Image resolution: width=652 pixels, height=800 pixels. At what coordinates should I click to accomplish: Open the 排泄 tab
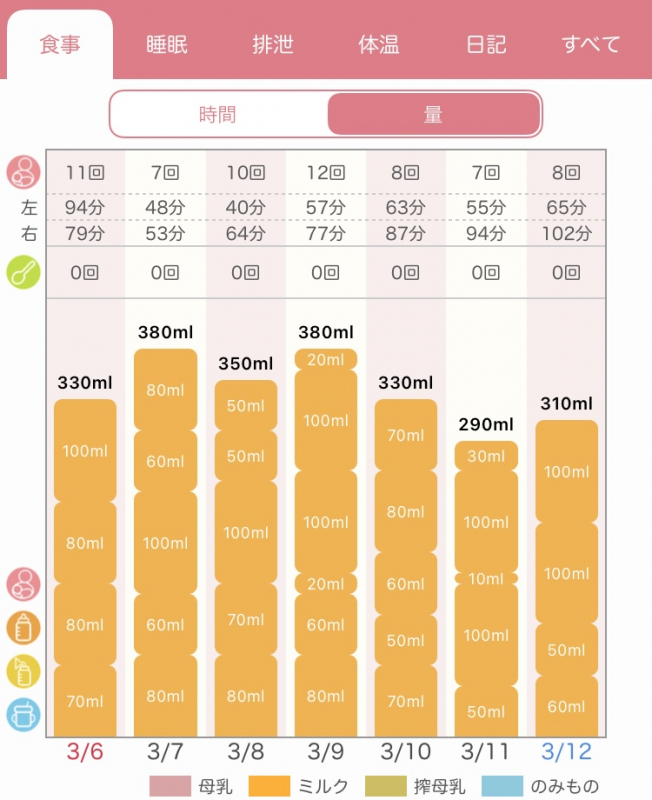tap(273, 45)
